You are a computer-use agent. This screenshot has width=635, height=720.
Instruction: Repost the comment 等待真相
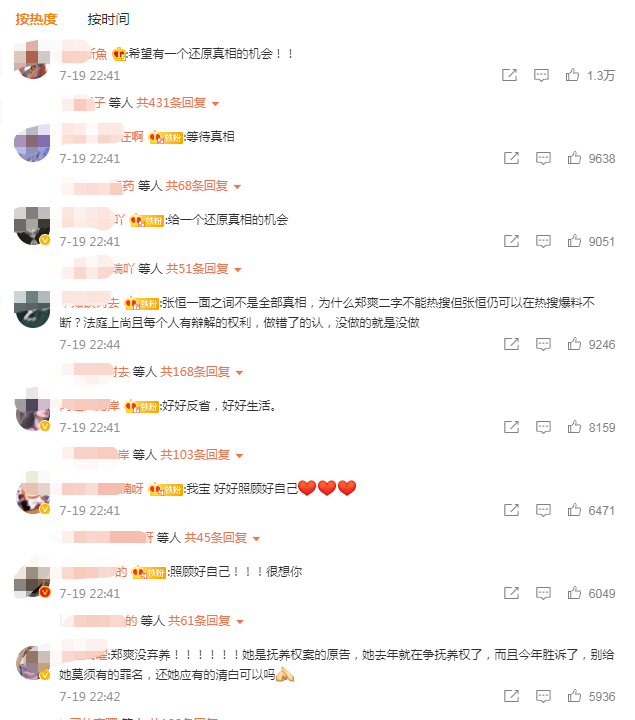point(510,158)
